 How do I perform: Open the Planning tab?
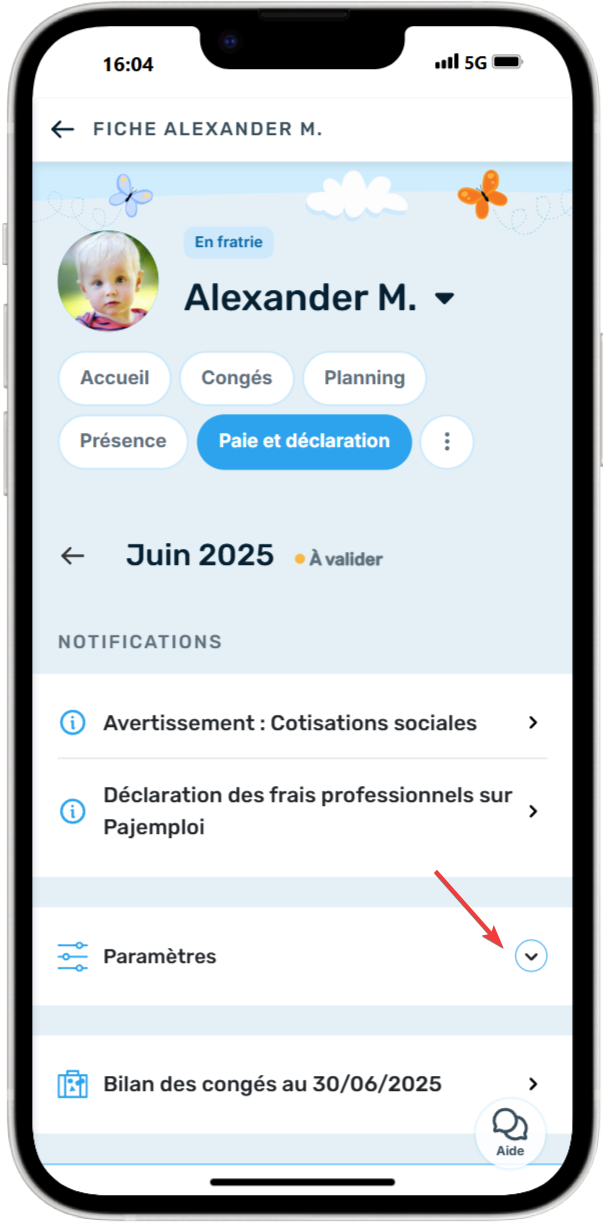tap(364, 378)
